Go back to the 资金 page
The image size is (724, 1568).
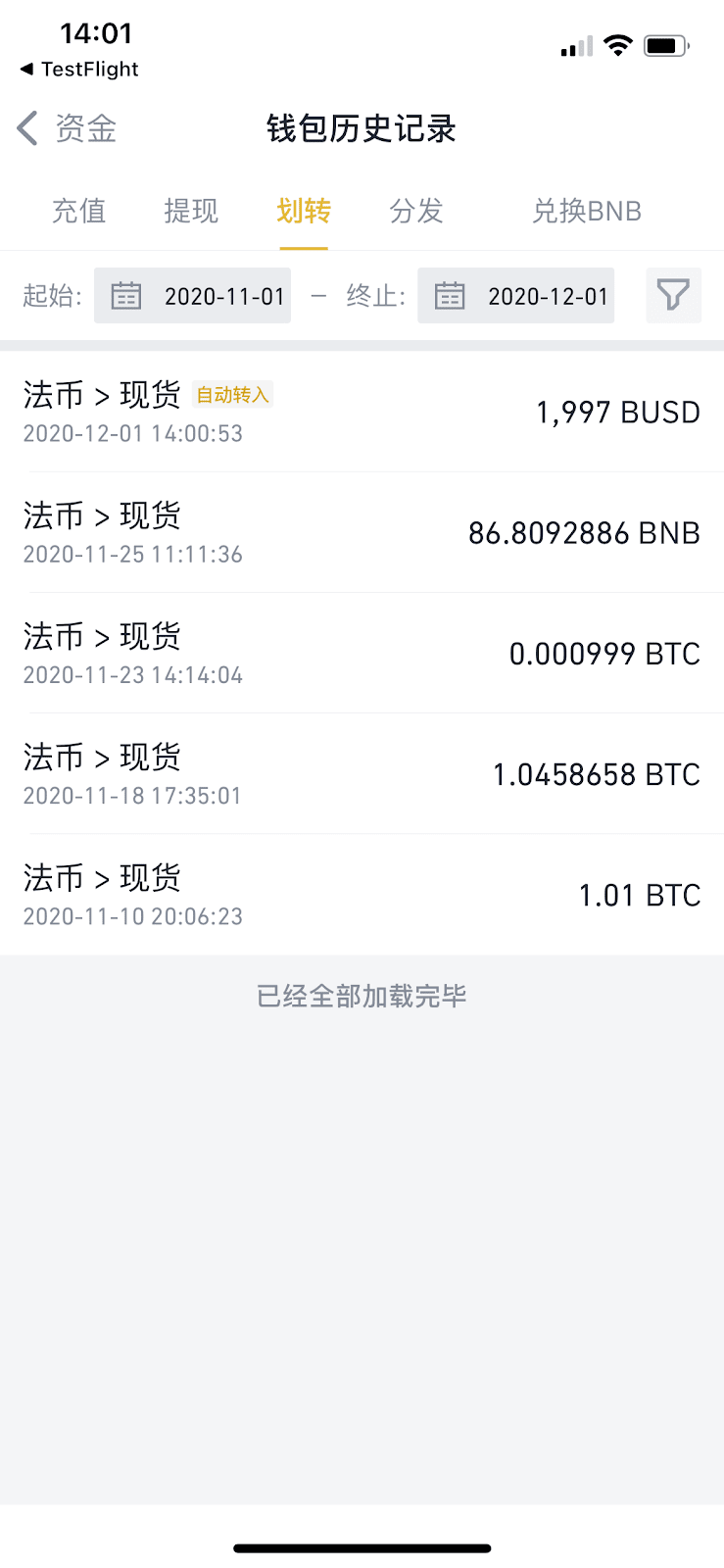click(x=67, y=128)
